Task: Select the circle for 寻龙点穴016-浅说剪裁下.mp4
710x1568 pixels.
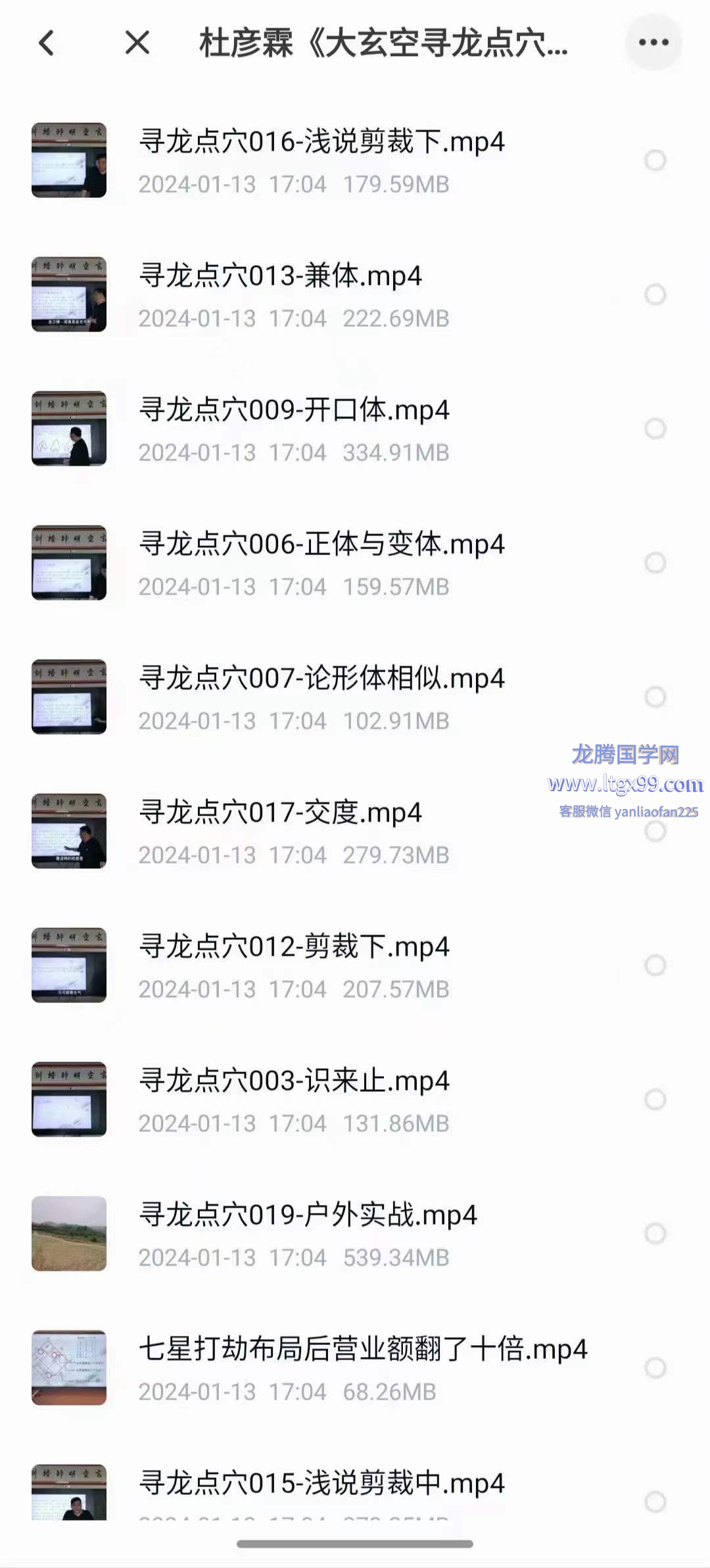Action: click(655, 160)
